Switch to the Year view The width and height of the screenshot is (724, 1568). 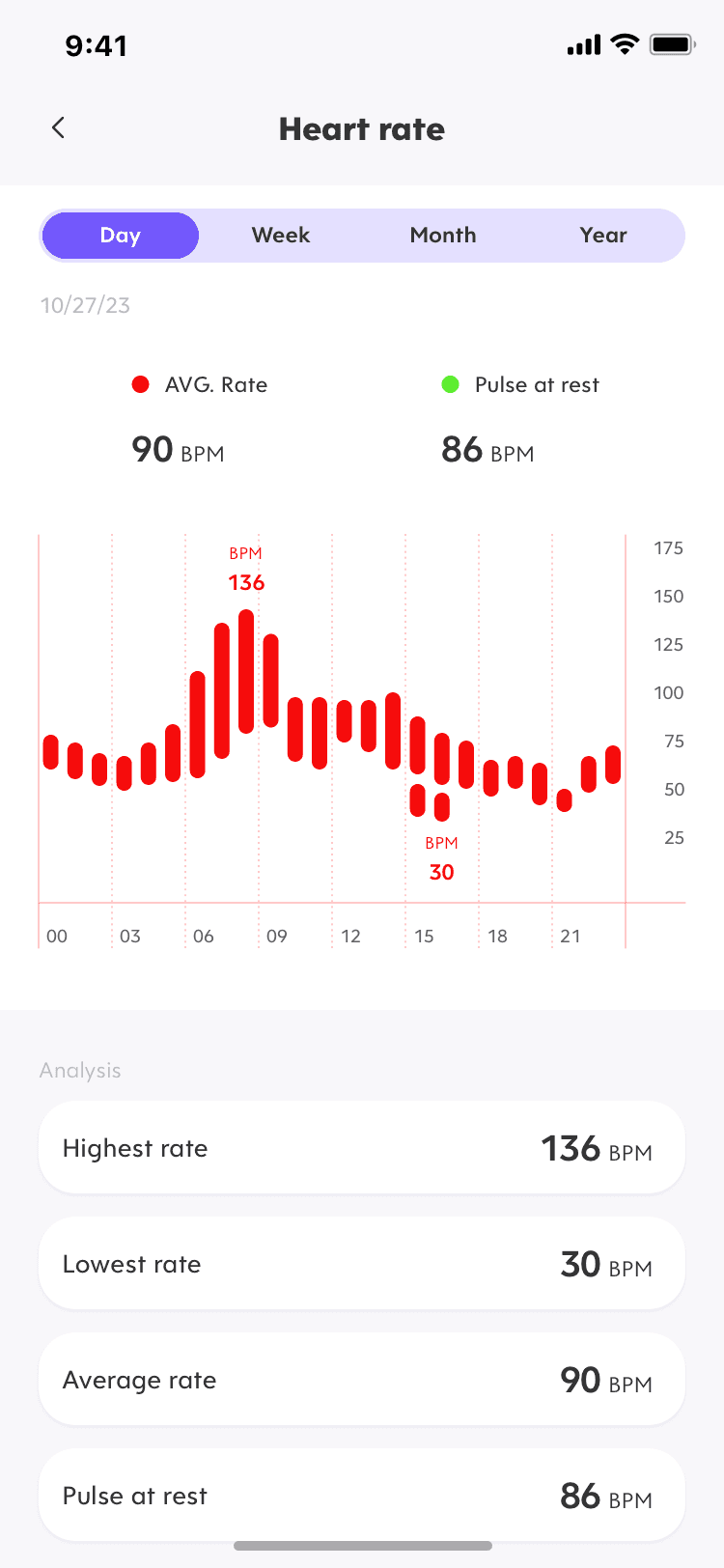tap(603, 236)
